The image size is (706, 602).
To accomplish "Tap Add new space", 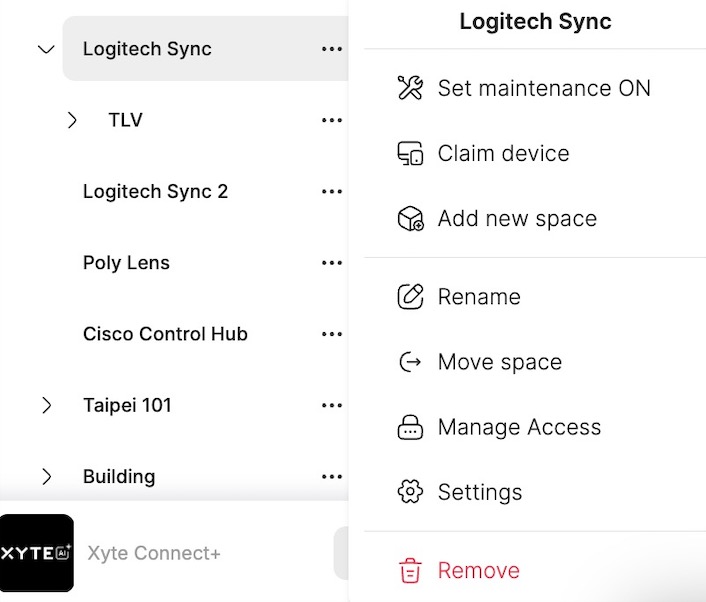I will pyautogui.click(x=534, y=218).
